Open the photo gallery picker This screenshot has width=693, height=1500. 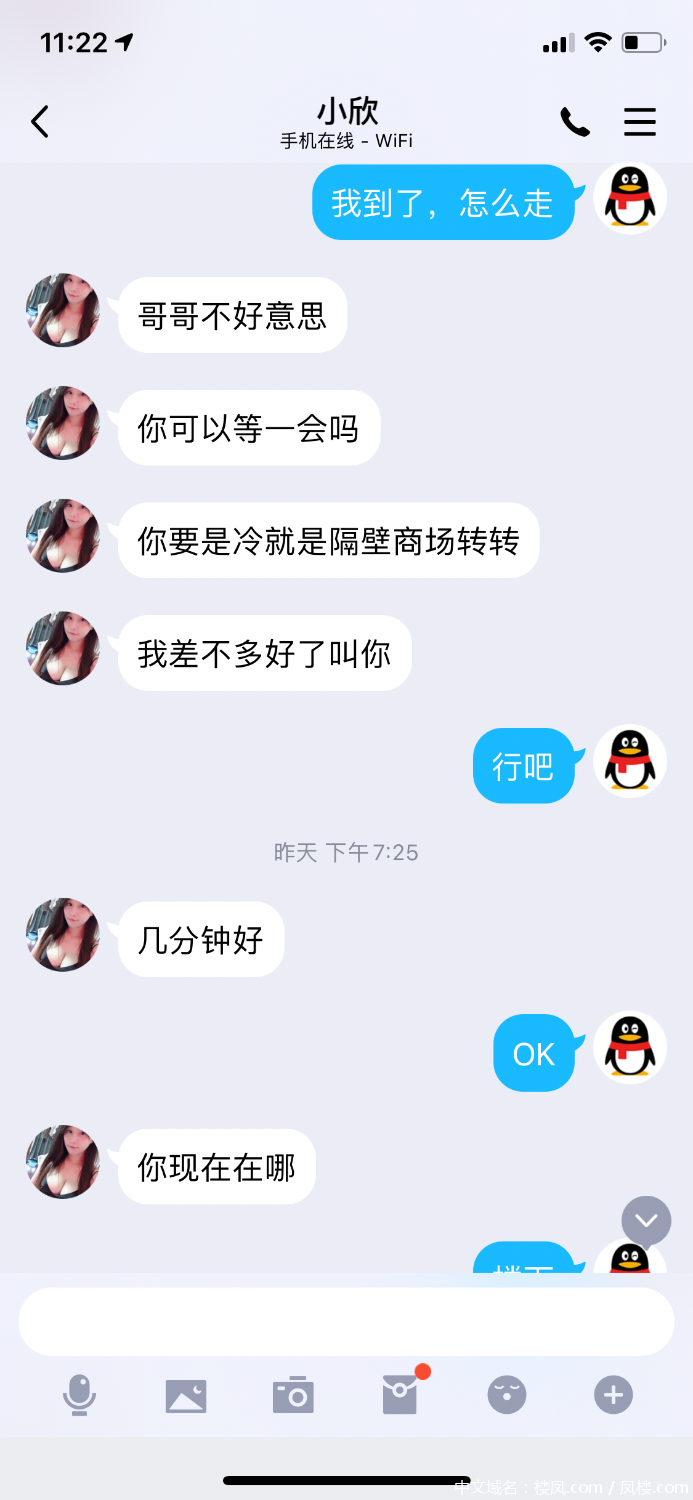click(186, 1394)
